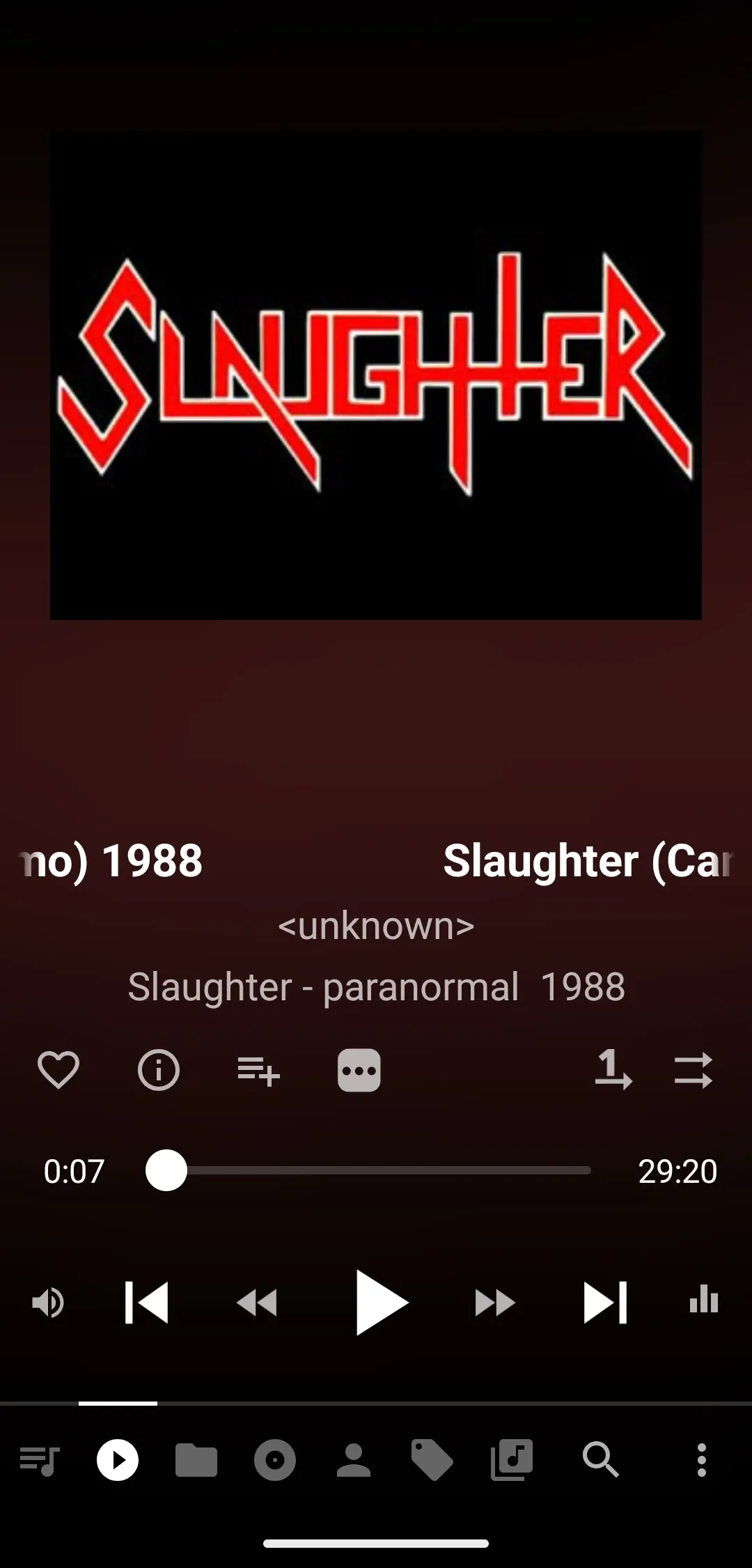752x1568 pixels.
Task: Switch to the artists tab
Action: click(354, 1459)
